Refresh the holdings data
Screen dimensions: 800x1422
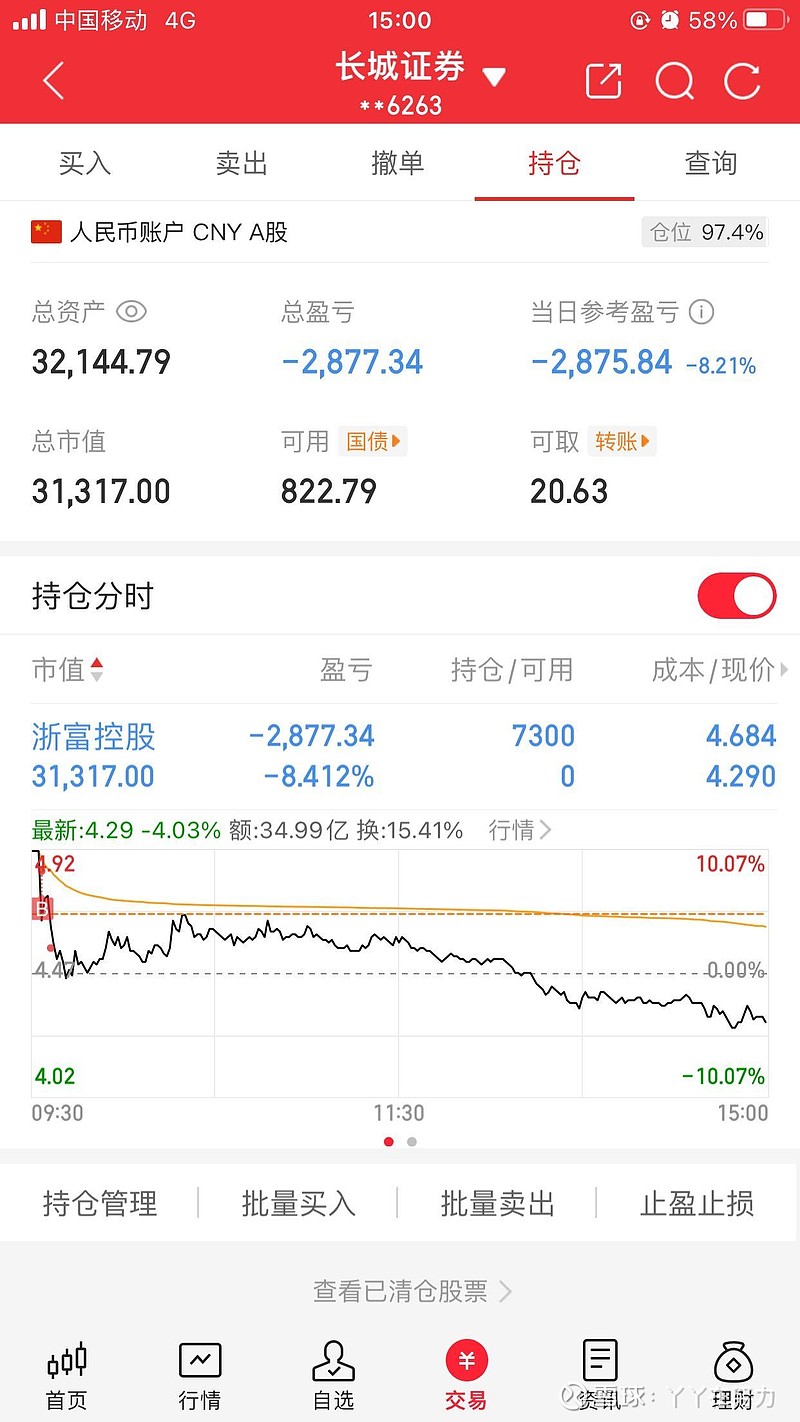(x=742, y=81)
